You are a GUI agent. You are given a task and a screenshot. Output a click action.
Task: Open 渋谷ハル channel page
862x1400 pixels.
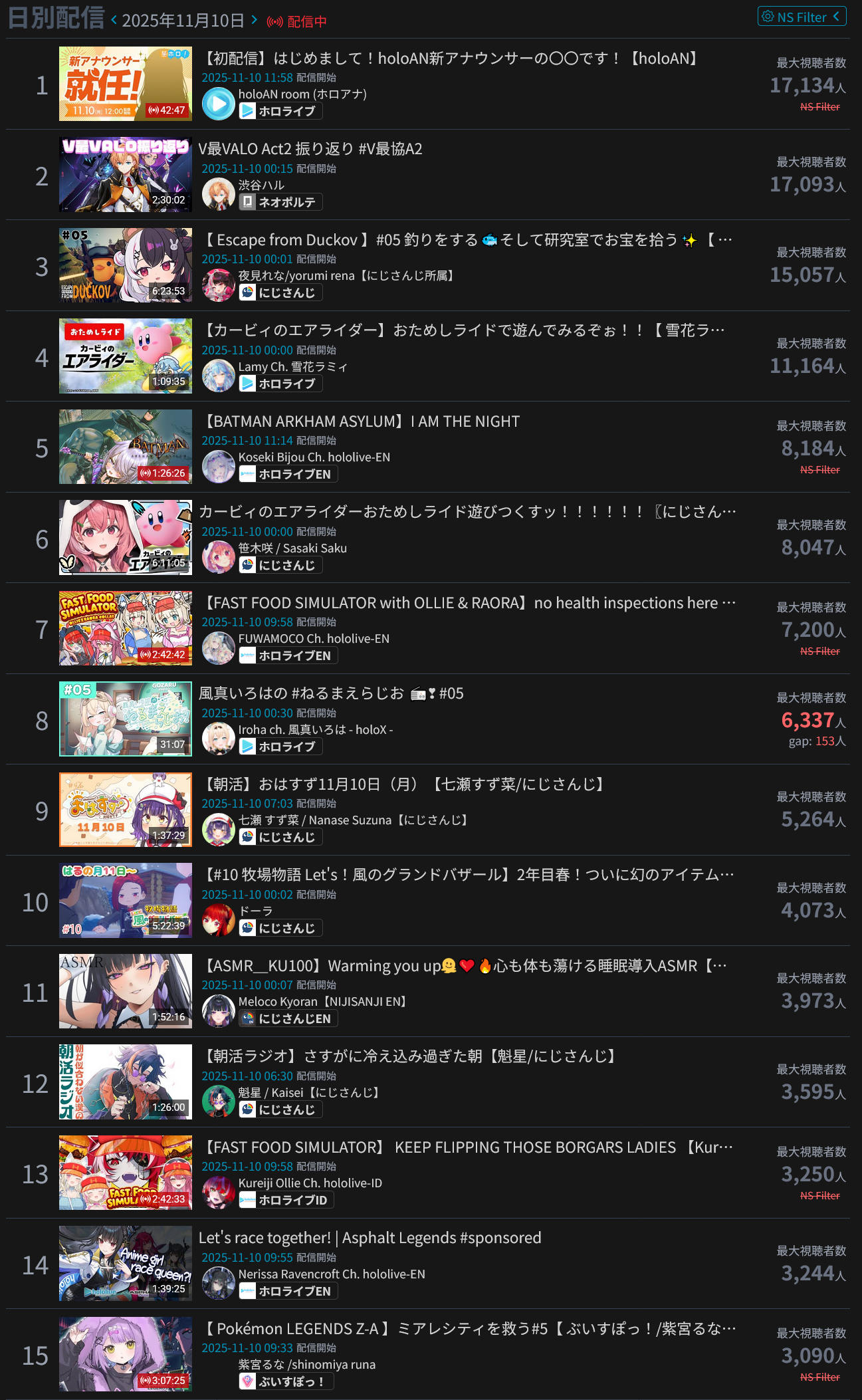click(x=261, y=185)
